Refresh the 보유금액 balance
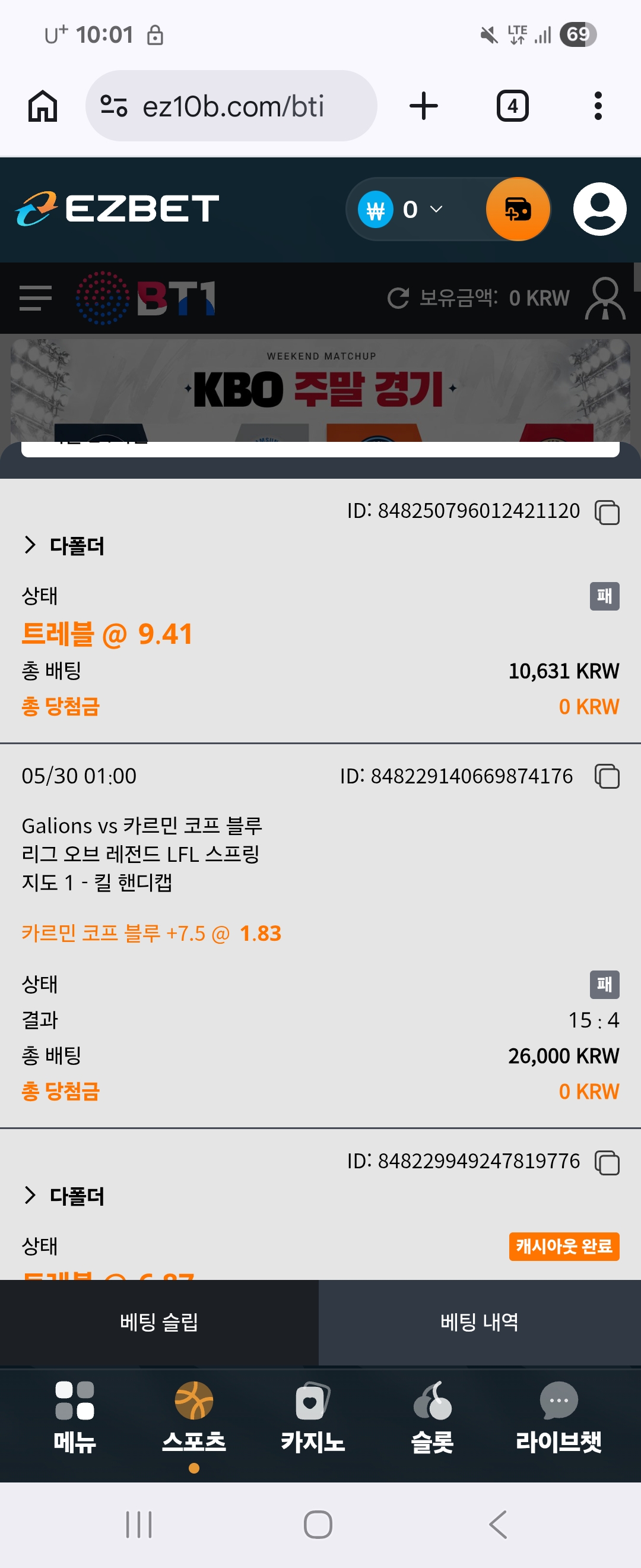 pyautogui.click(x=398, y=298)
